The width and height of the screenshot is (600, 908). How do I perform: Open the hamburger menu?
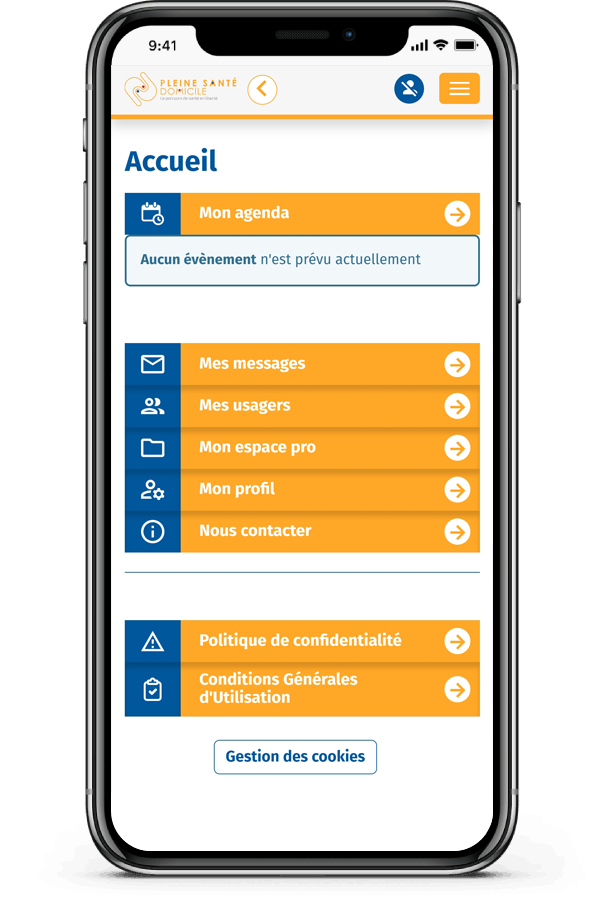pos(459,89)
